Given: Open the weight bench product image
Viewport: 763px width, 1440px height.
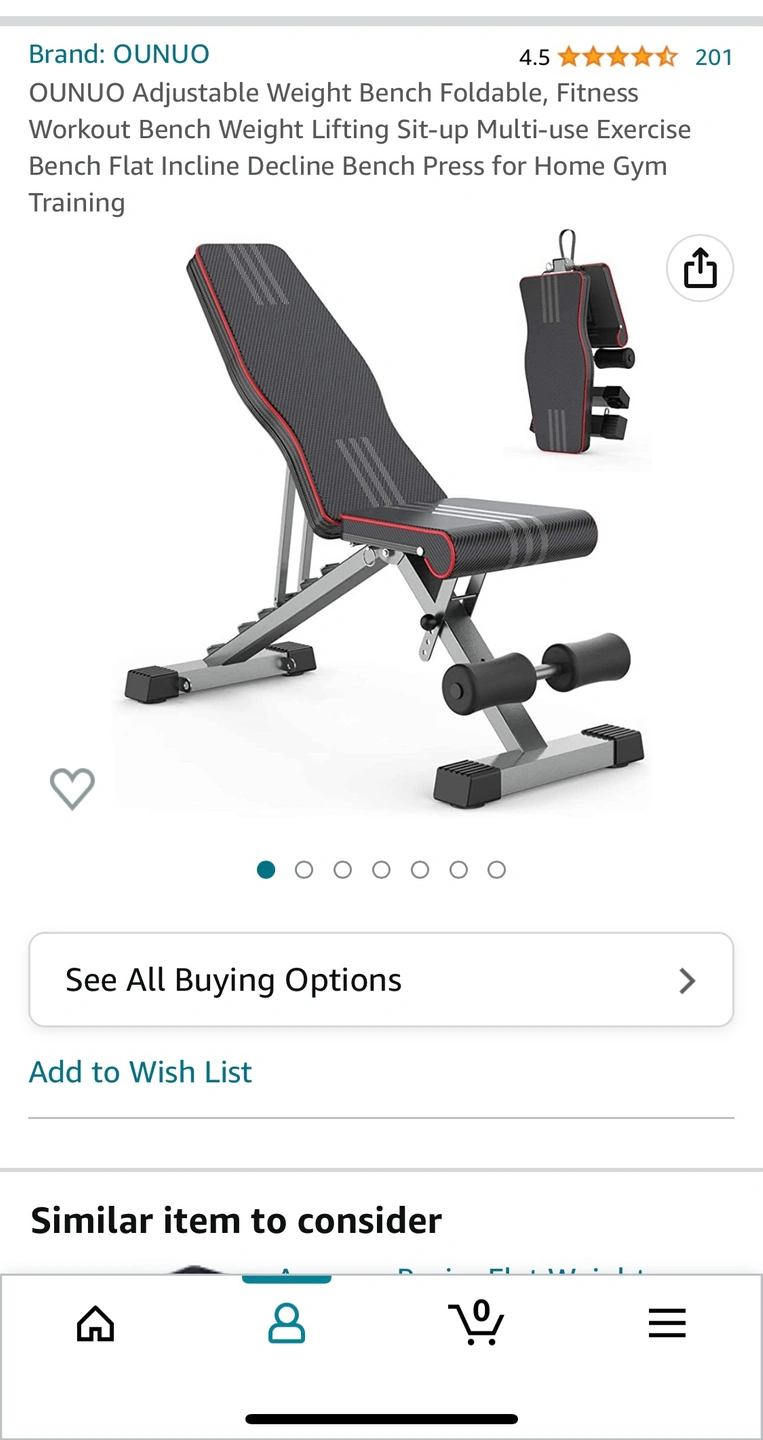Looking at the screenshot, I should pyautogui.click(x=382, y=530).
